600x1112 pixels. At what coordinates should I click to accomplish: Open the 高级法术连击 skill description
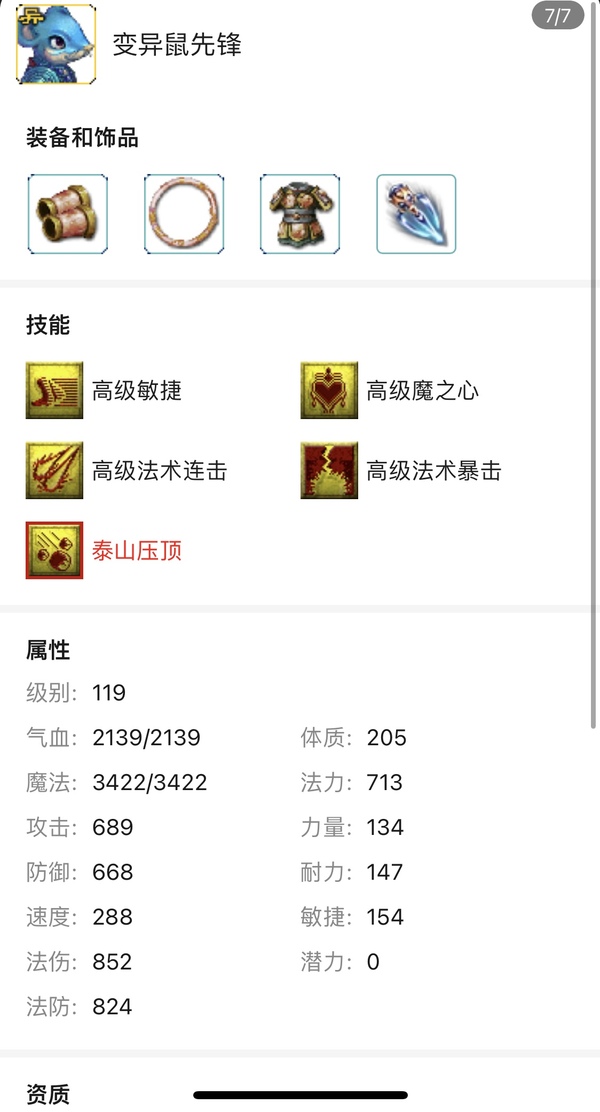pos(55,470)
